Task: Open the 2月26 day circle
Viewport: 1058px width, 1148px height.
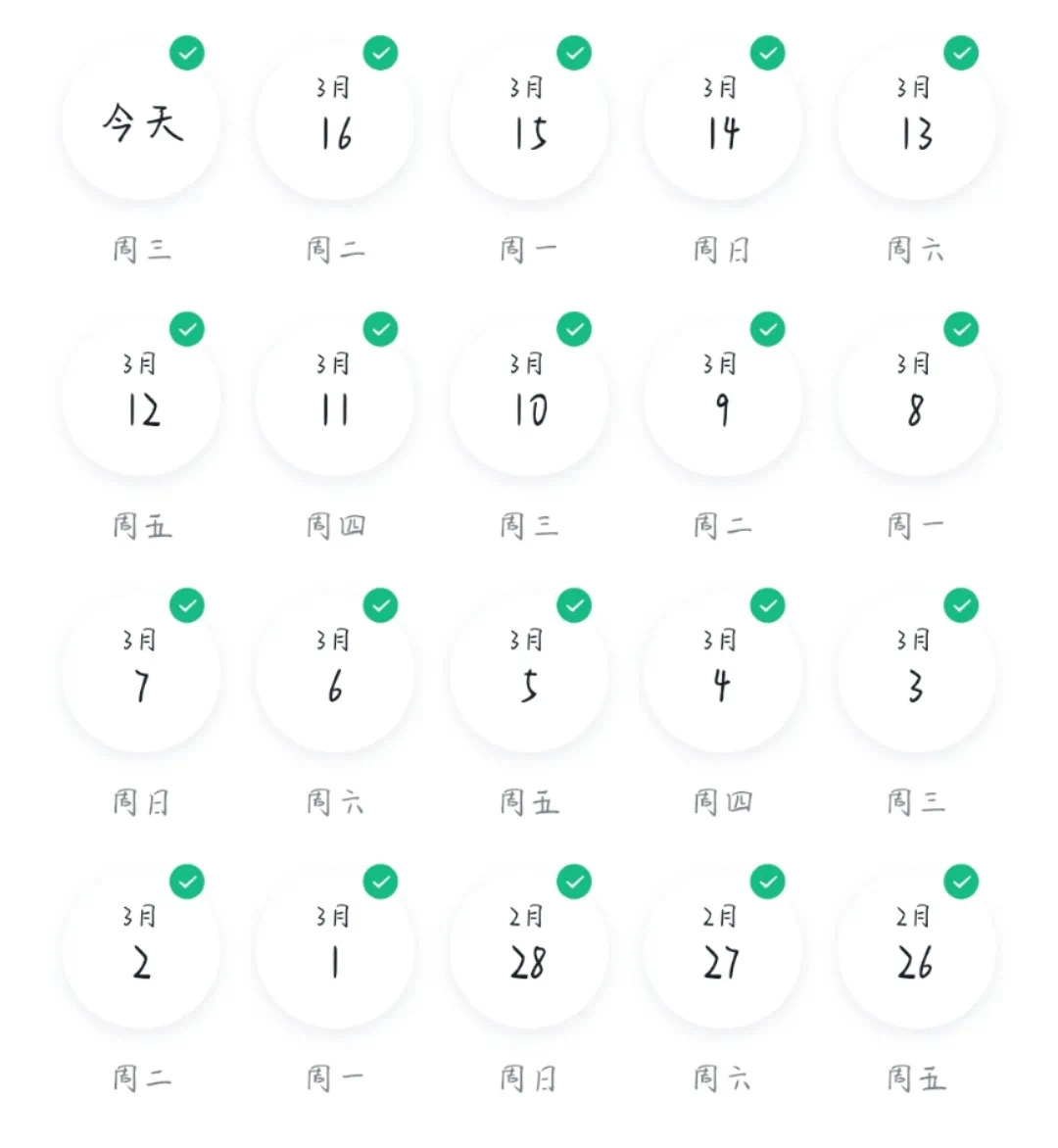Action: [x=916, y=951]
